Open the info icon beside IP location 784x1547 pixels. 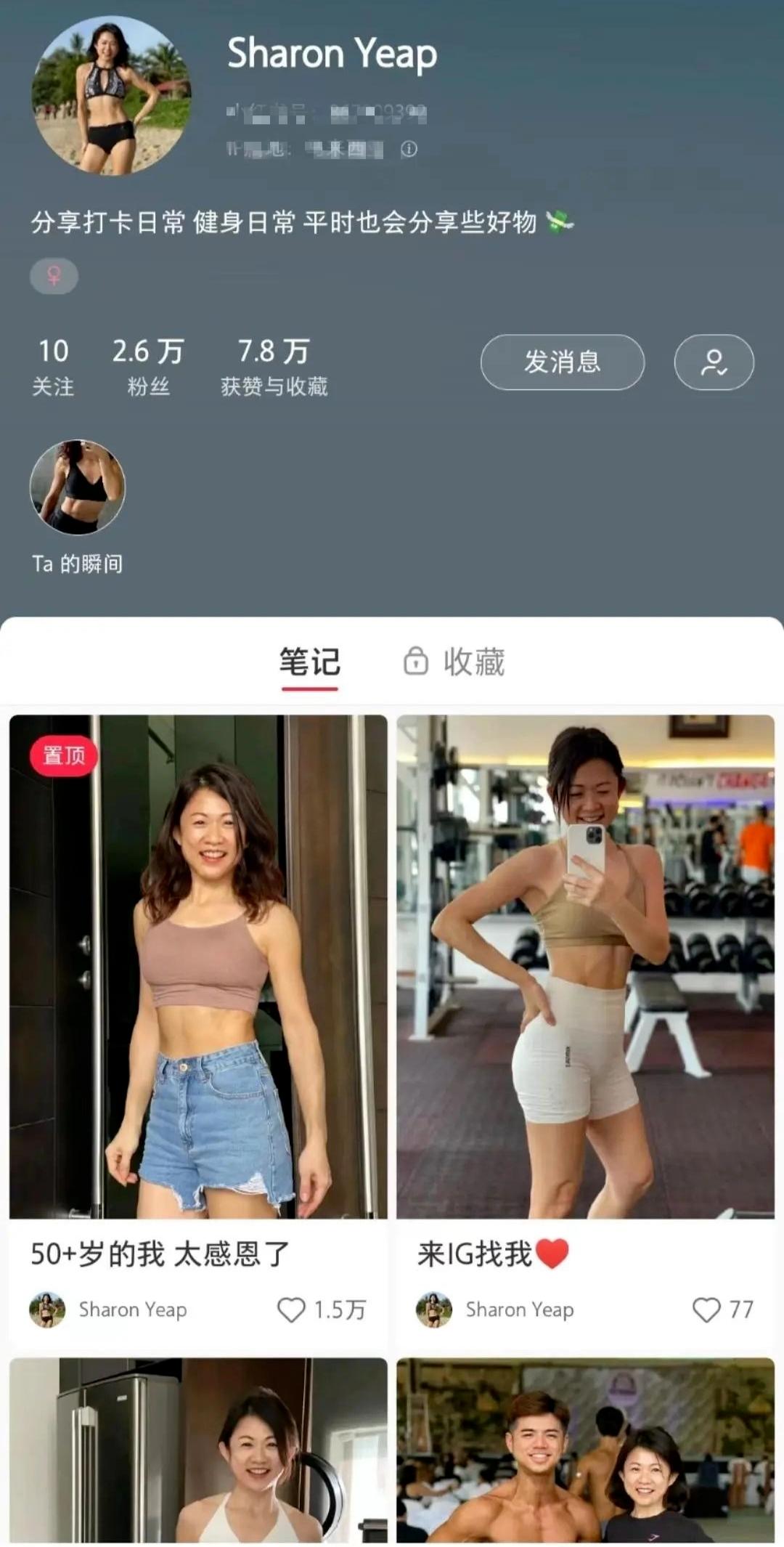pos(409,149)
